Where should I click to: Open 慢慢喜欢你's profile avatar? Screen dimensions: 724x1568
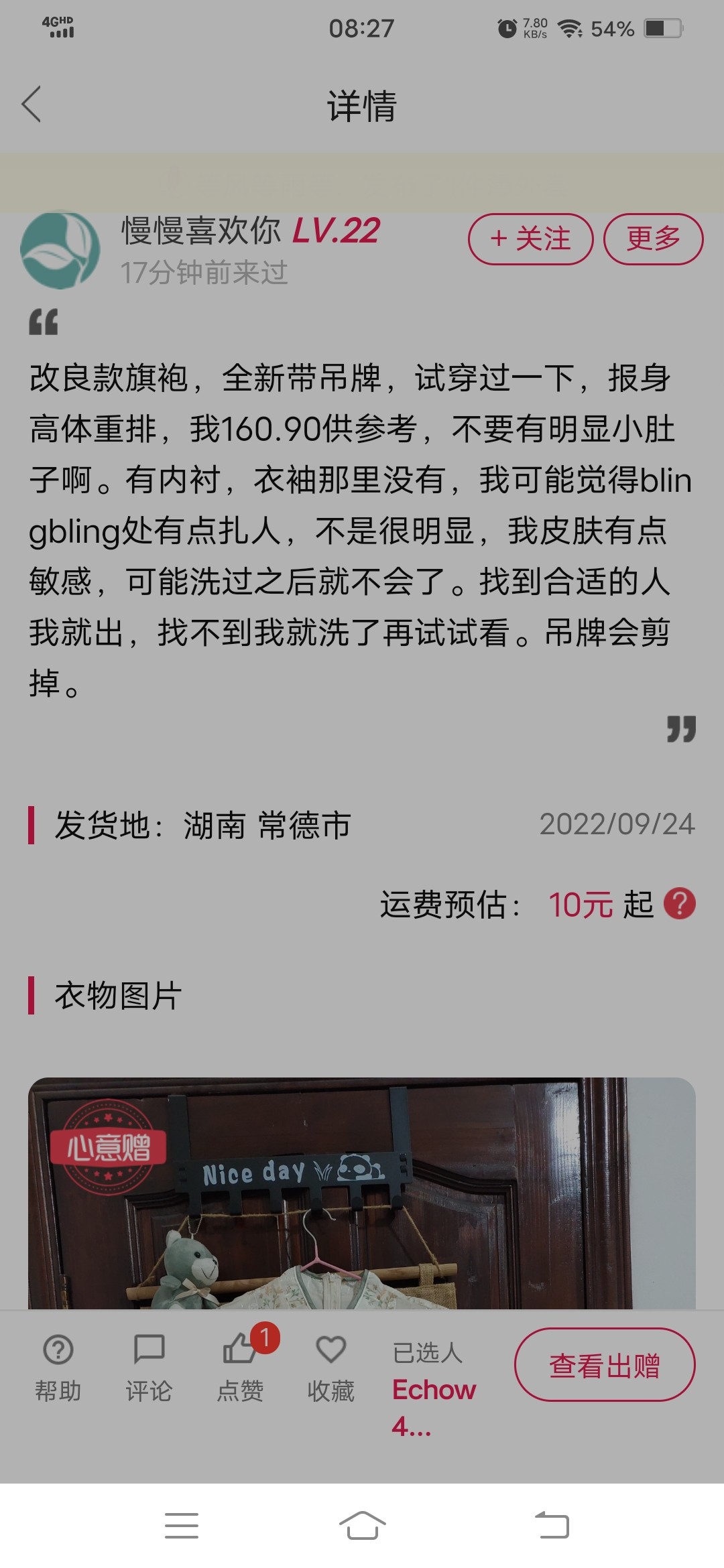pyautogui.click(x=60, y=251)
